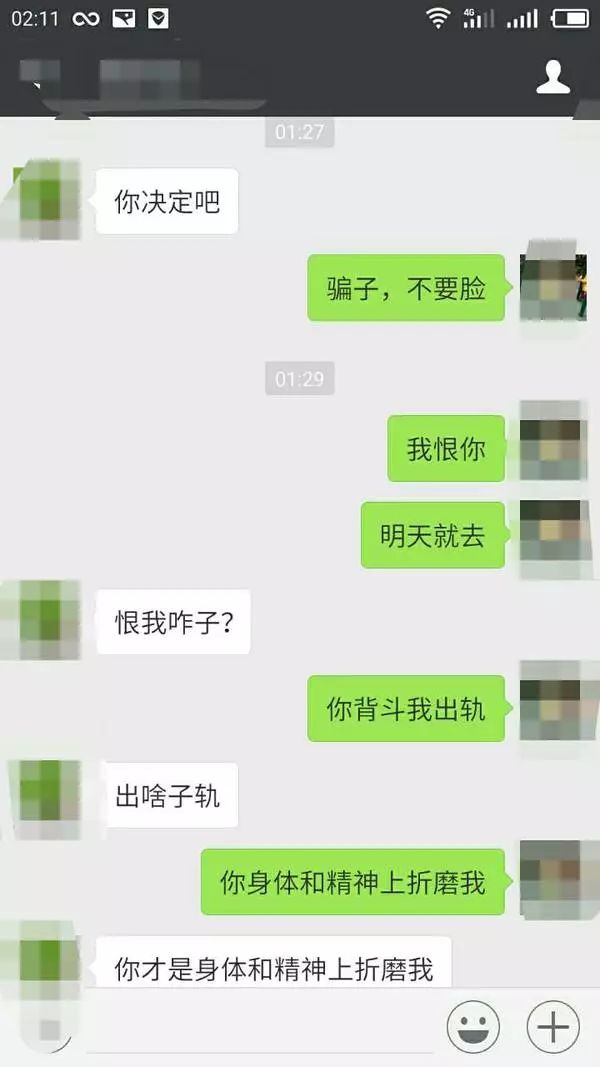This screenshot has height=1067, width=600.
Task: Open the chat info profile icon
Action: 553,77
